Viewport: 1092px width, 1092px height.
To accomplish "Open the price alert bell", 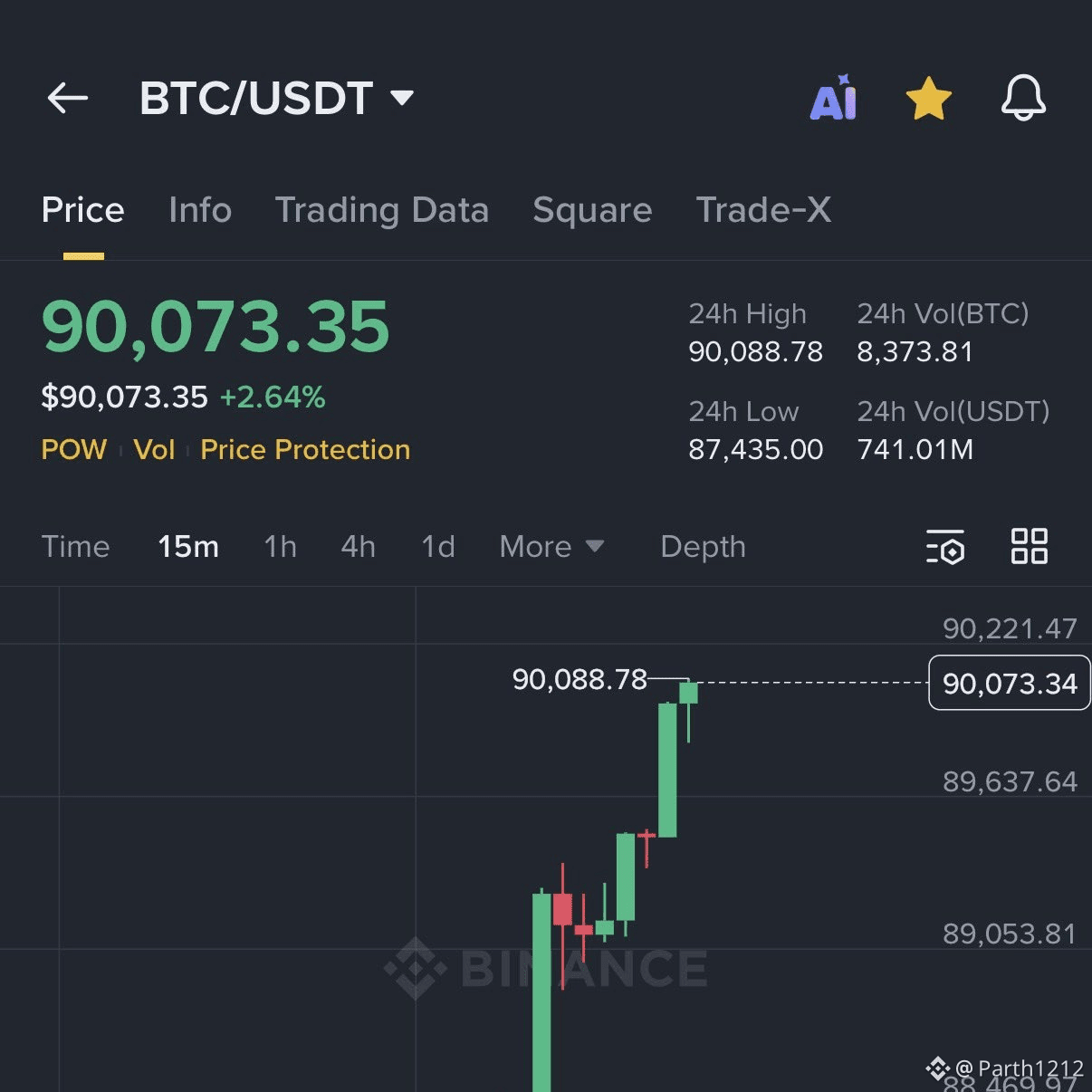I will tap(1023, 98).
